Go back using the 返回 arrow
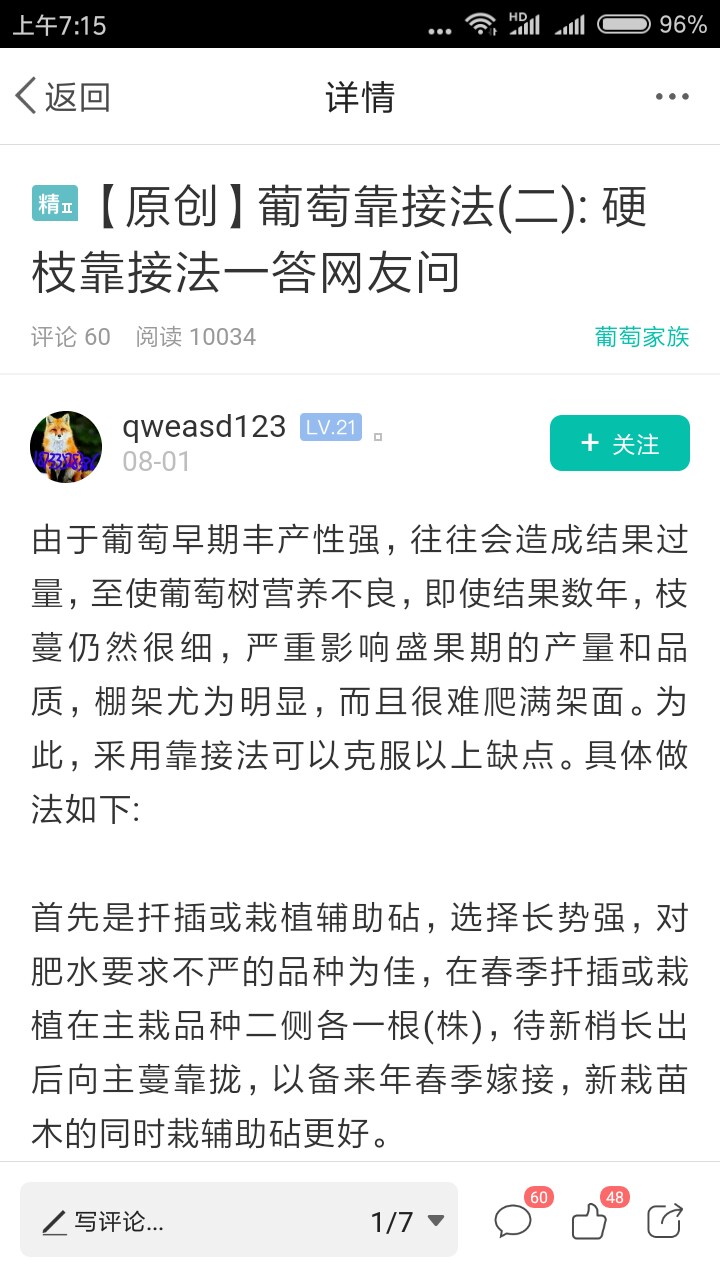 pyautogui.click(x=62, y=97)
